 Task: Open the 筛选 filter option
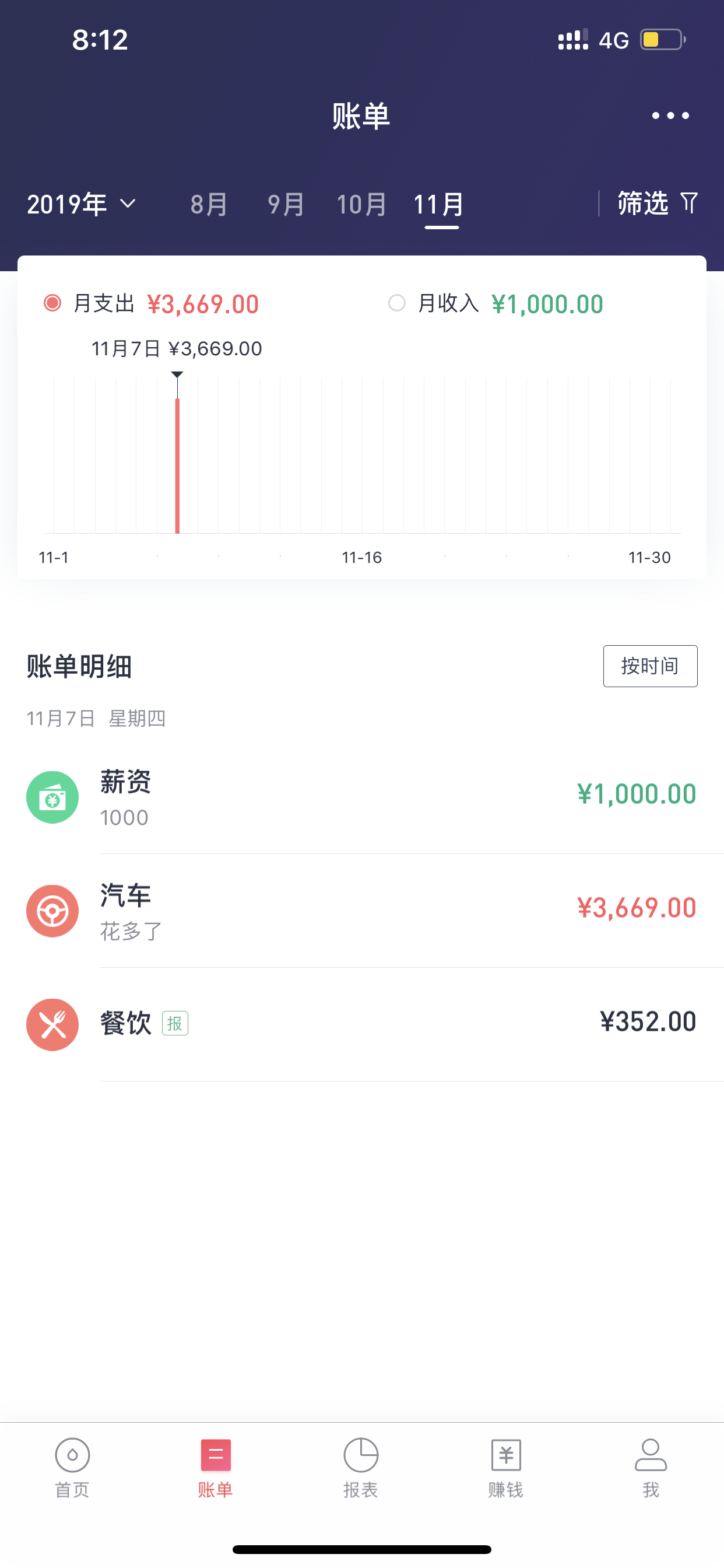click(657, 204)
